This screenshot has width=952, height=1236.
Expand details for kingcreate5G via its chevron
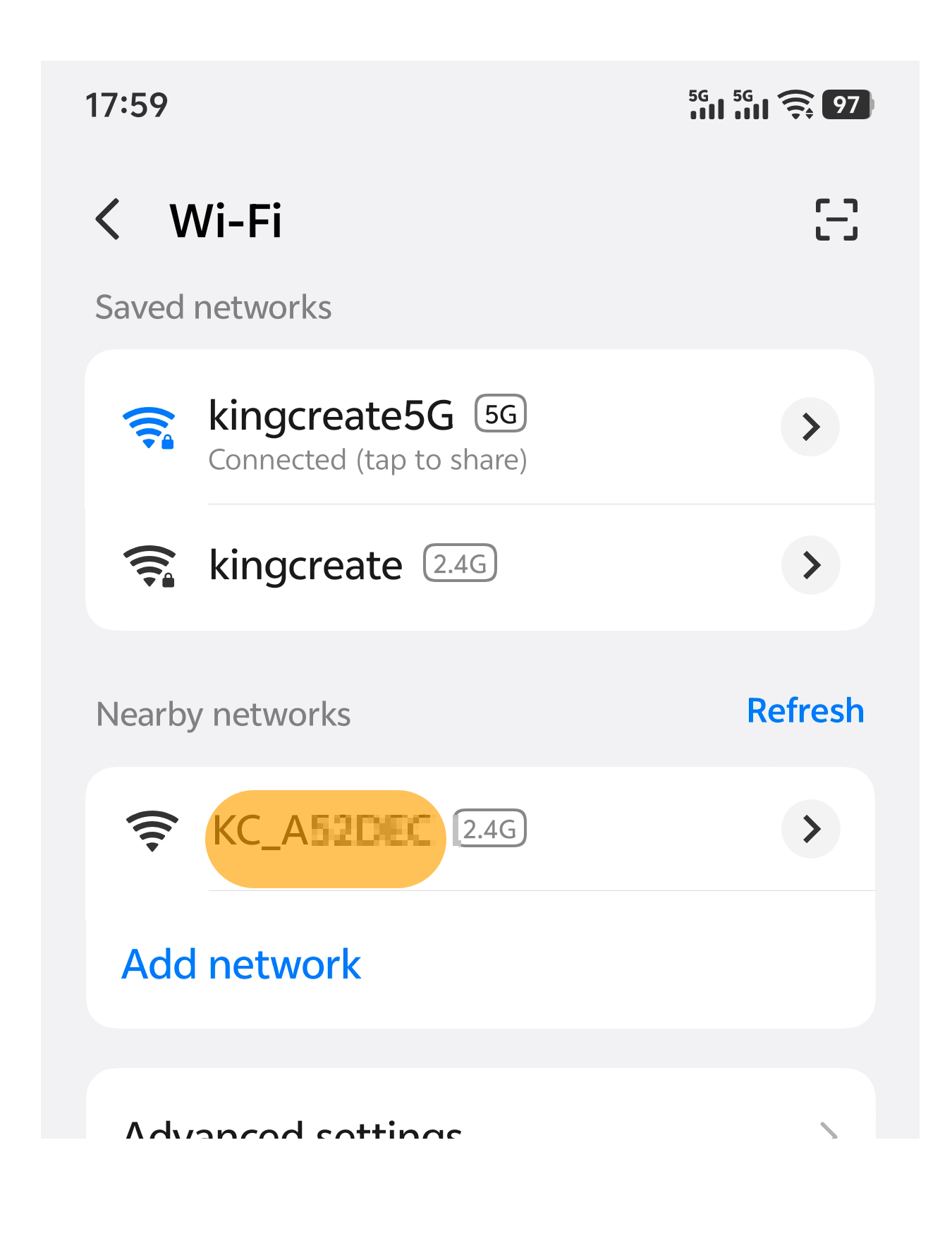point(810,427)
